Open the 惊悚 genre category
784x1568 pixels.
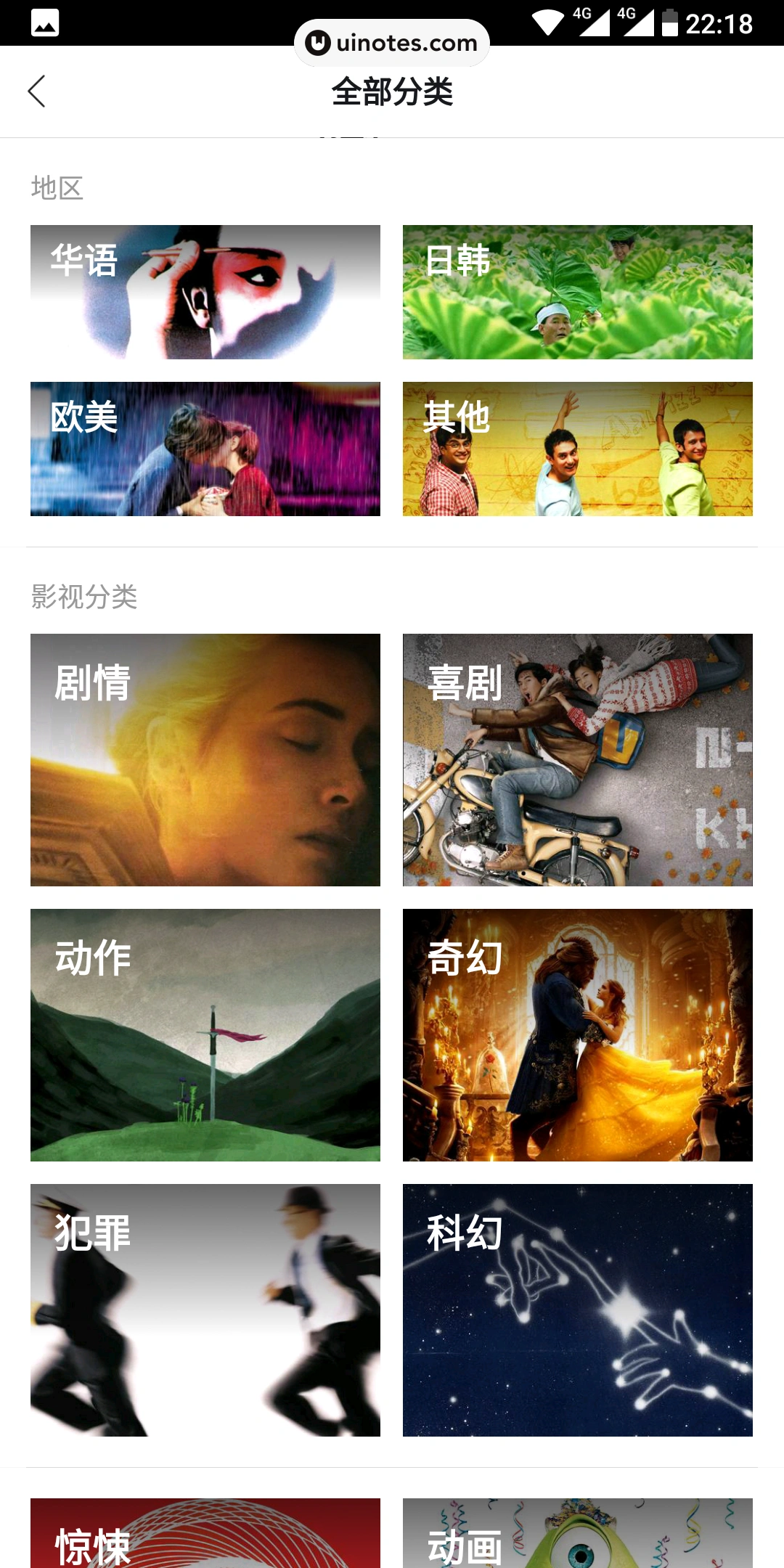(x=205, y=1533)
